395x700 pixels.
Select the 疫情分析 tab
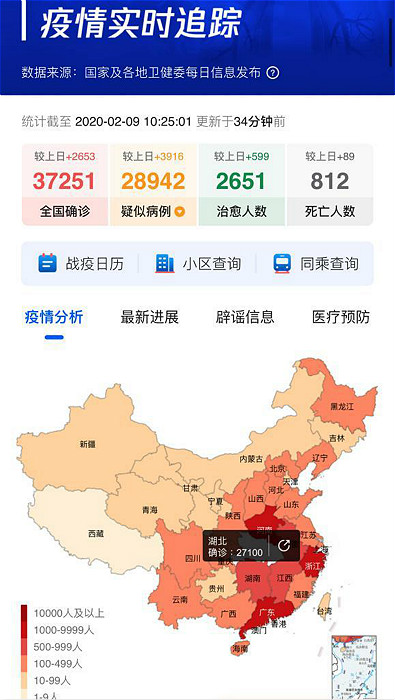coord(54,317)
